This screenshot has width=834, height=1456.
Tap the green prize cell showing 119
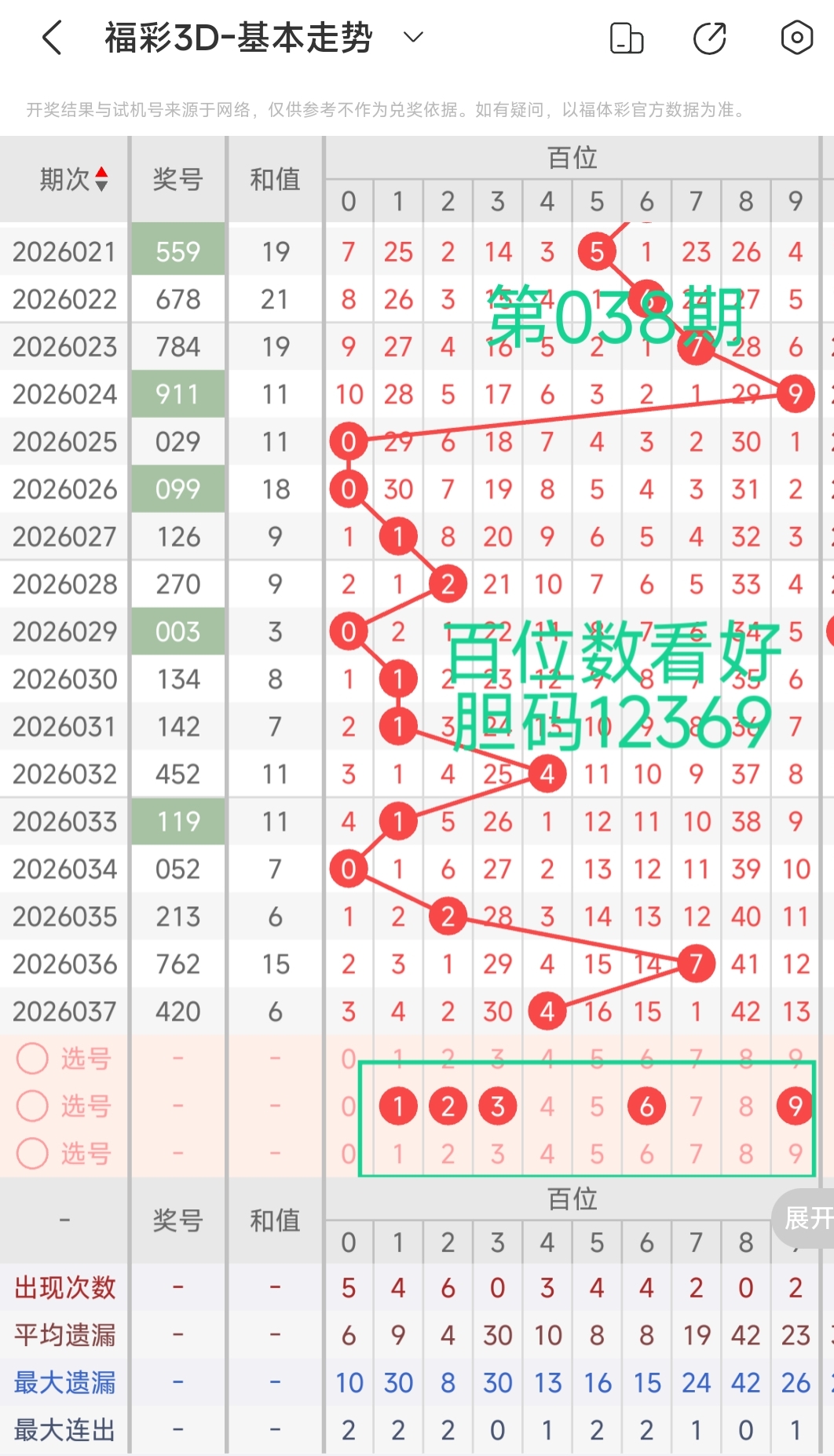(177, 821)
